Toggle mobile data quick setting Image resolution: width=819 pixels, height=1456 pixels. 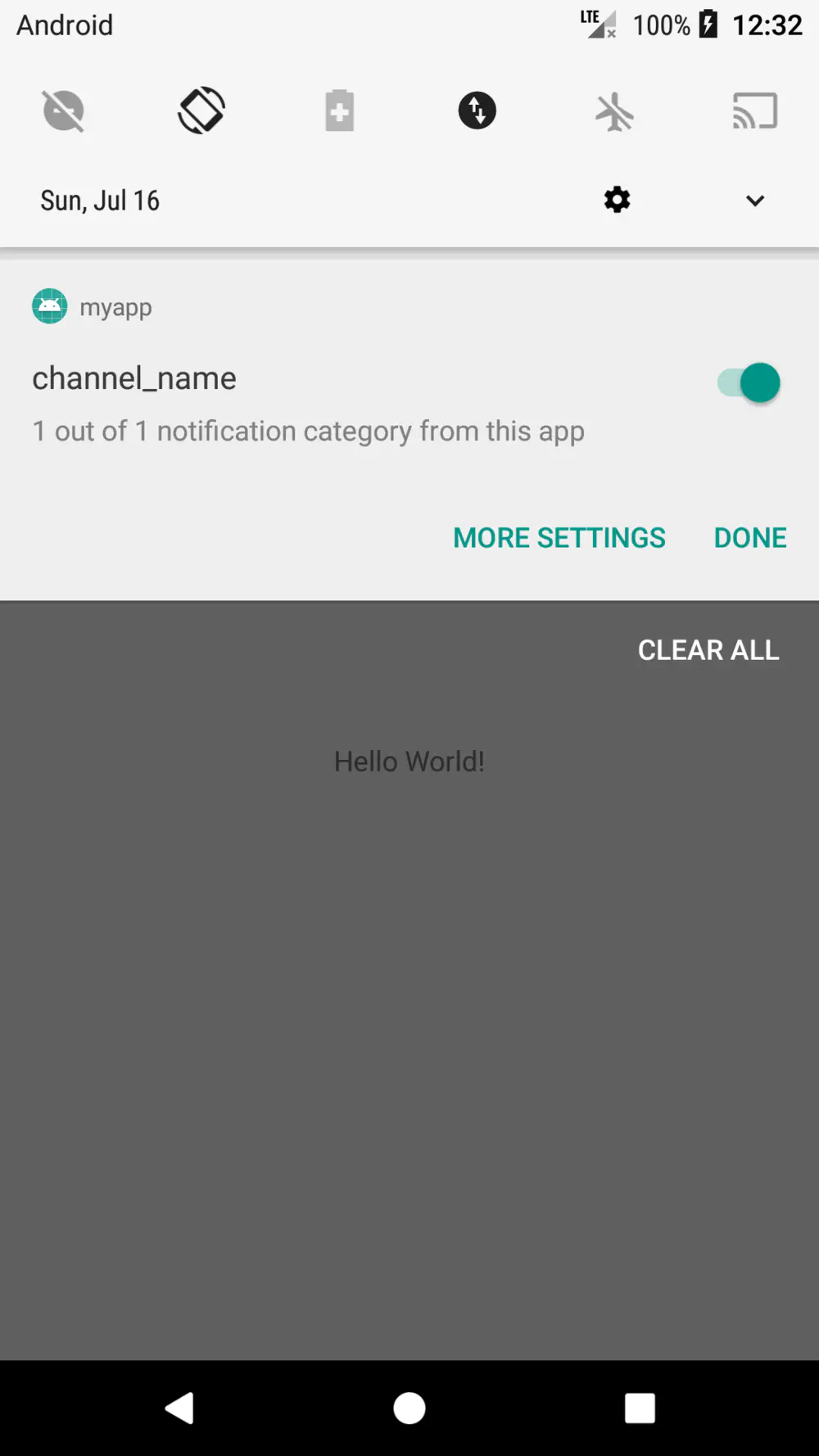tap(477, 111)
